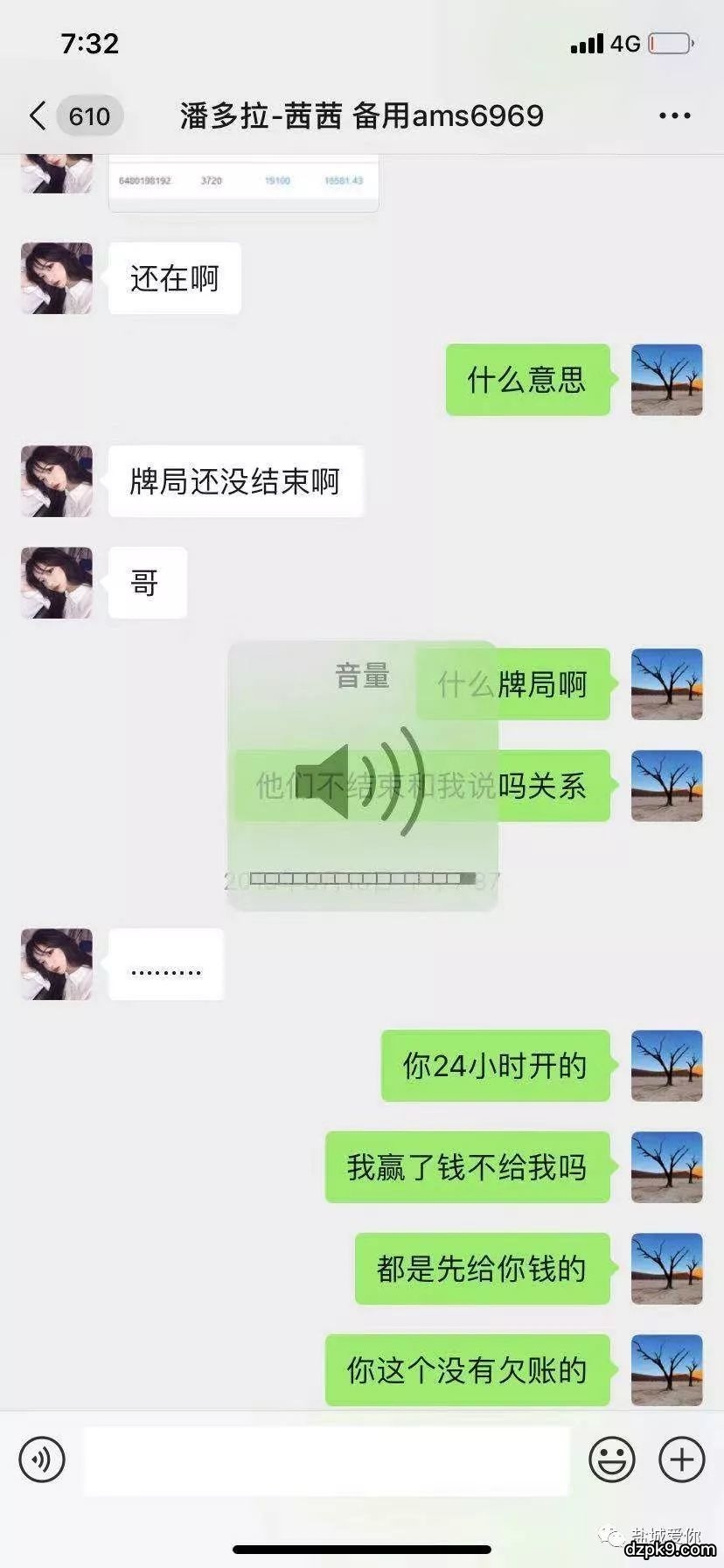Tap the 牌局还没结束啊 message bubble
The image size is (724, 1568).
(x=234, y=480)
